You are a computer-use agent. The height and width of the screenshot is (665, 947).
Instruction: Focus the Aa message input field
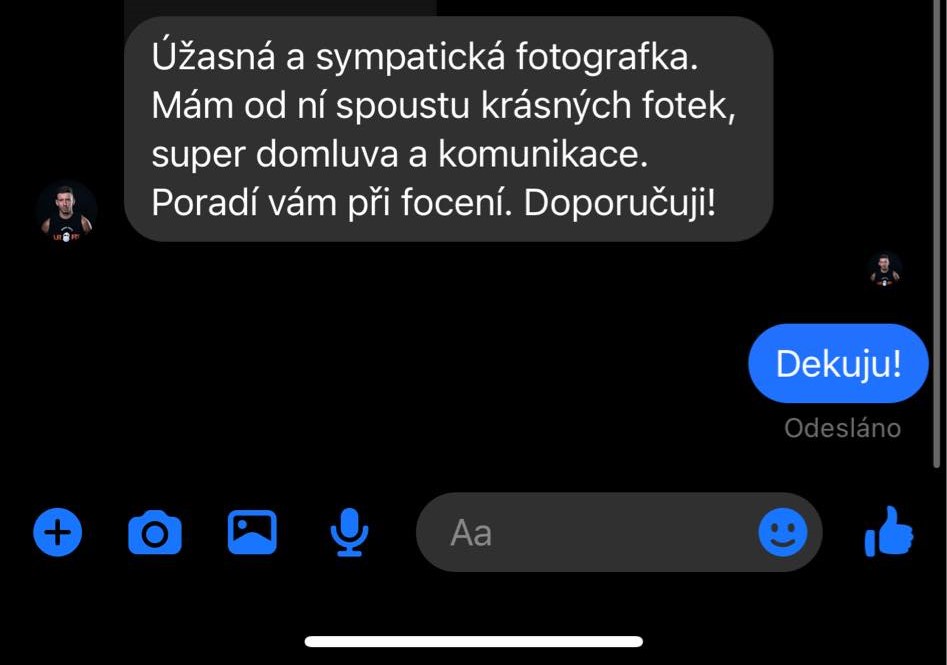[590, 532]
